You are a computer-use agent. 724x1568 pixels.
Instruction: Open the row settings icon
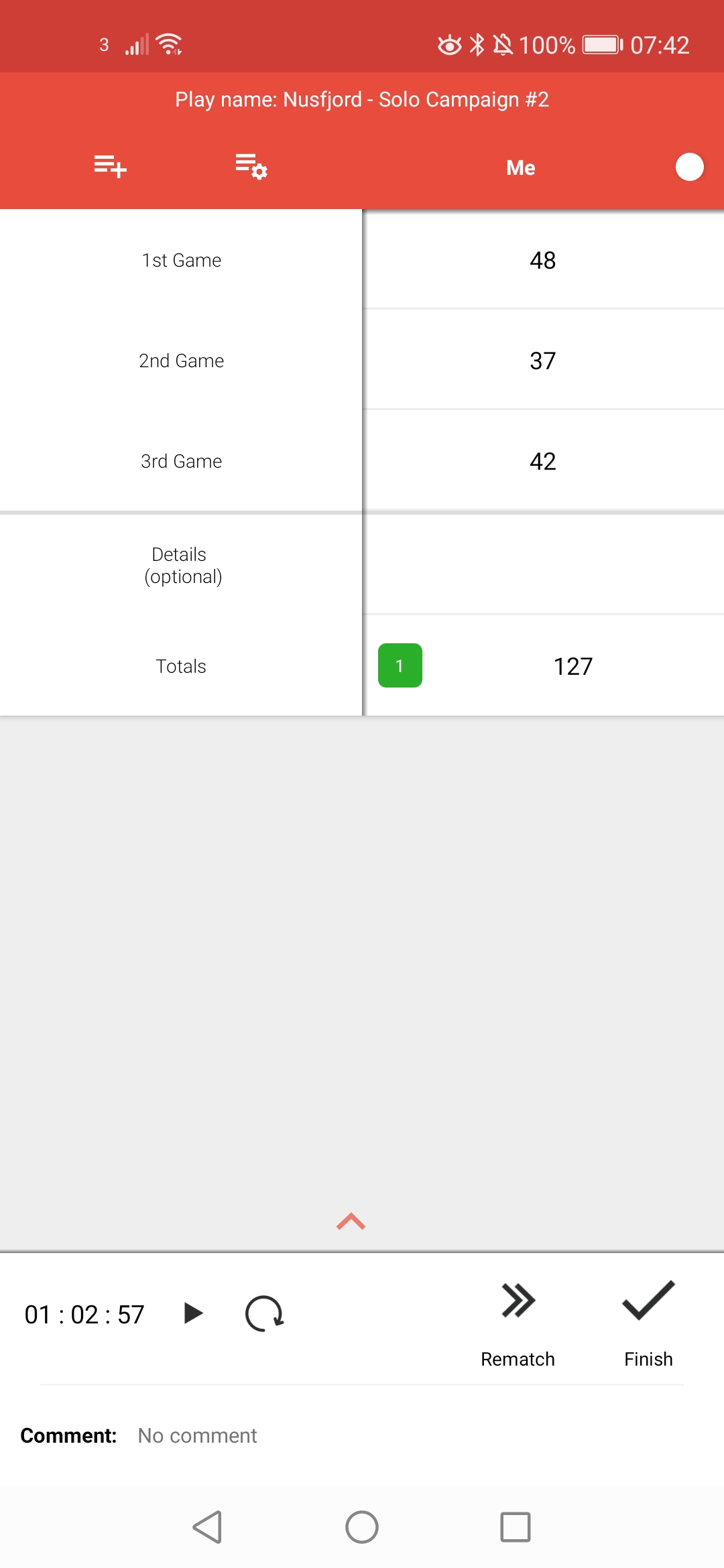pos(251,166)
